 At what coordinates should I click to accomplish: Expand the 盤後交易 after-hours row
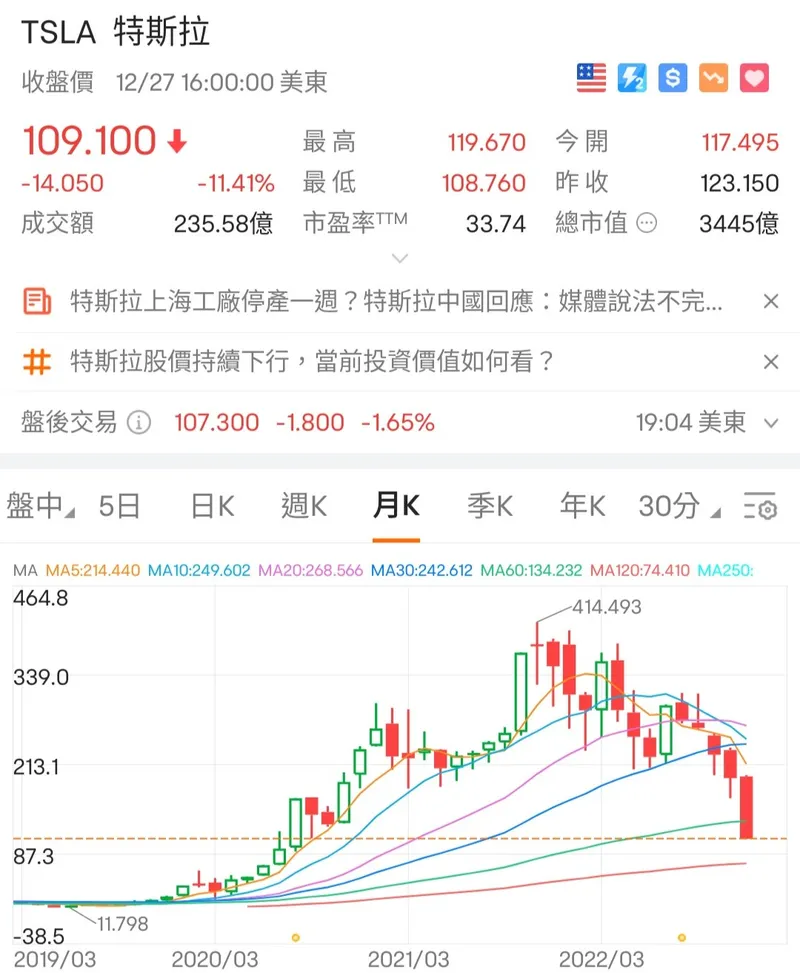point(770,423)
